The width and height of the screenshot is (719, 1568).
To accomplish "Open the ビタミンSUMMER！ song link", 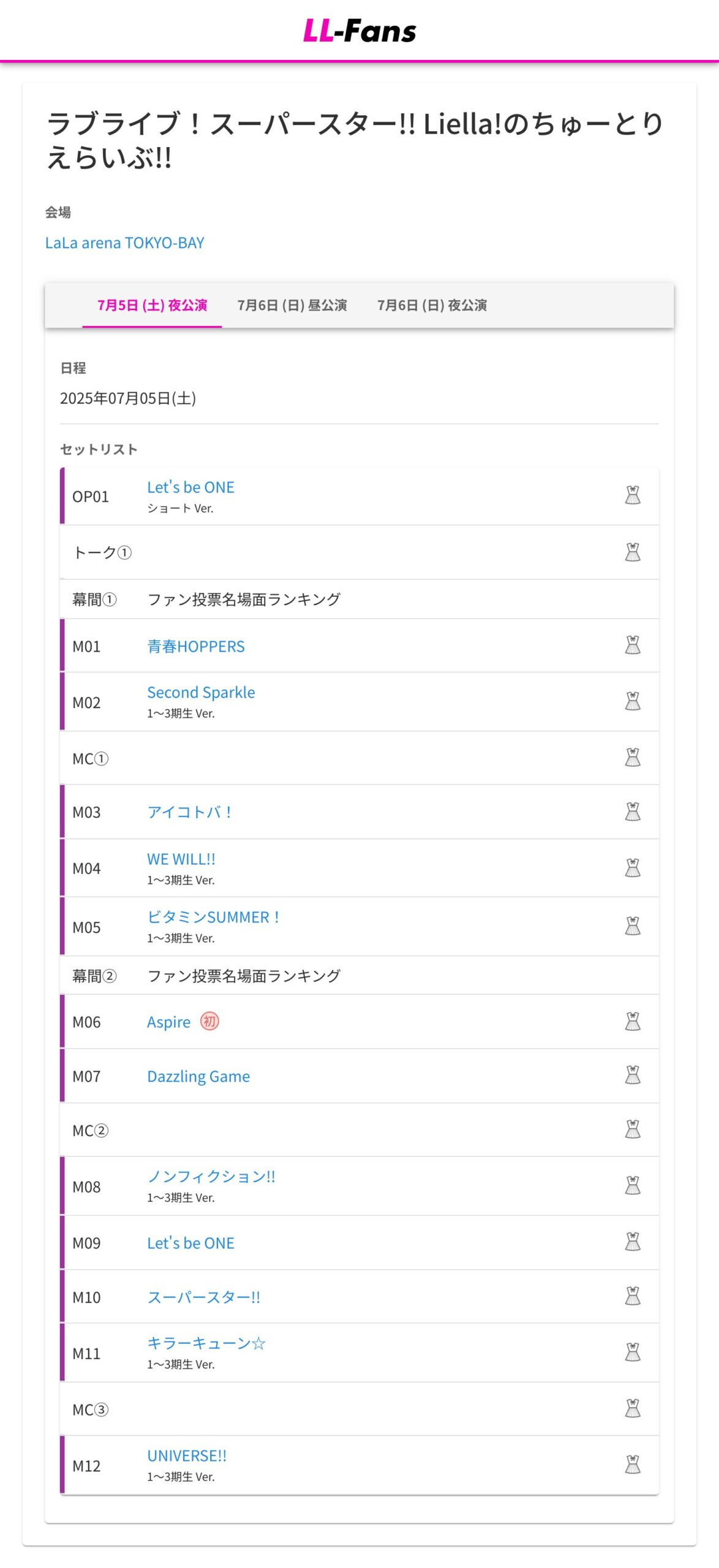I will click(213, 917).
